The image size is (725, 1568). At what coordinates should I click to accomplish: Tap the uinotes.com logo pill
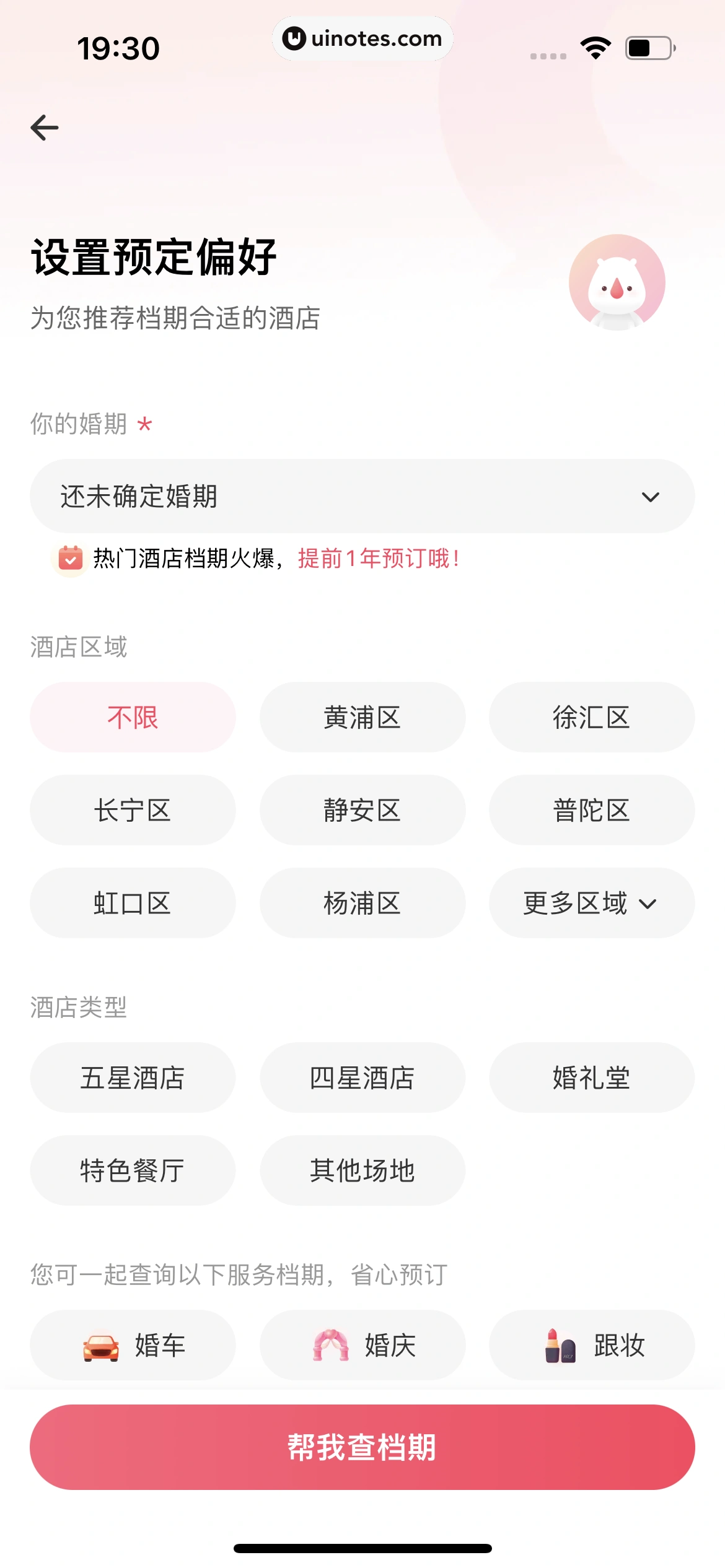[361, 38]
